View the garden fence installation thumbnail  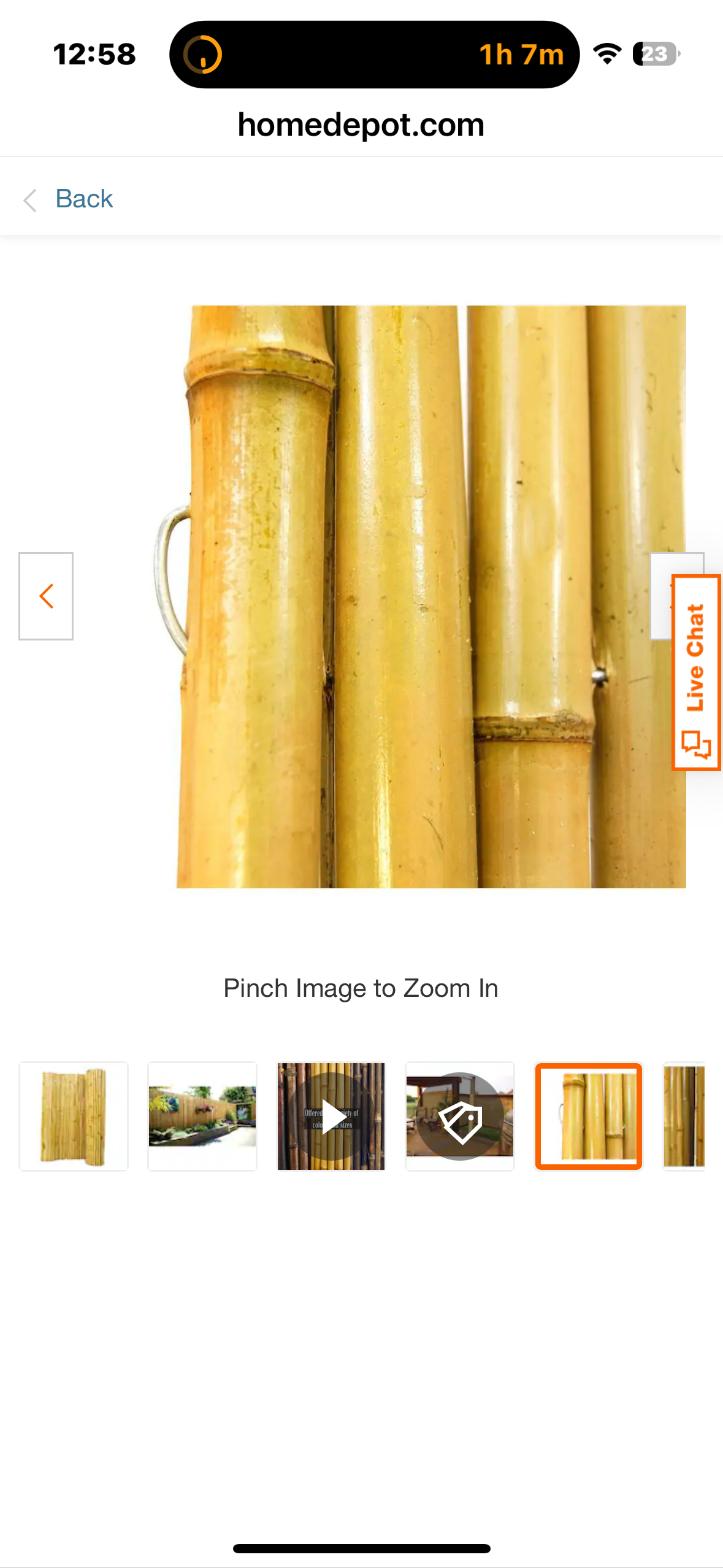click(x=202, y=1116)
